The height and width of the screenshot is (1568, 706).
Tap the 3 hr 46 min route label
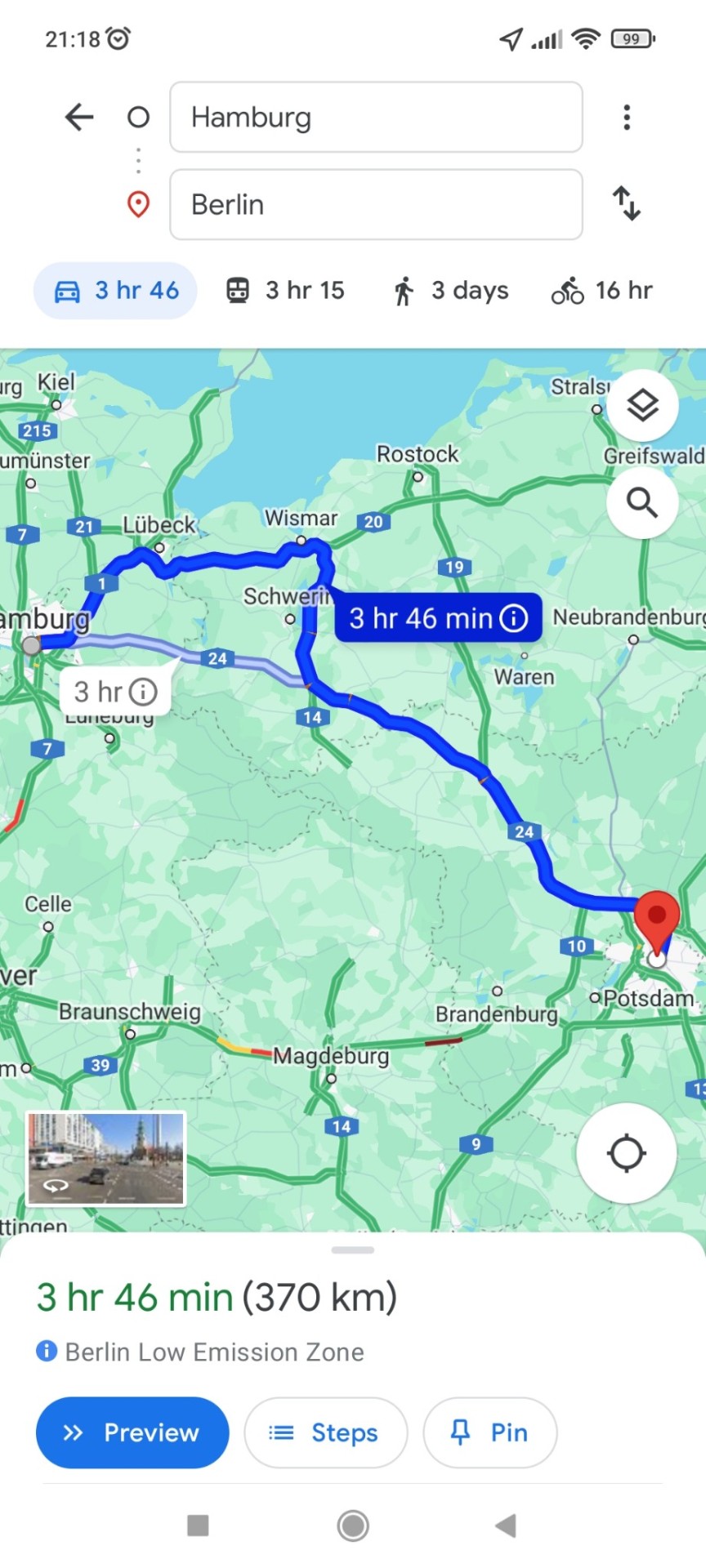[x=438, y=618]
